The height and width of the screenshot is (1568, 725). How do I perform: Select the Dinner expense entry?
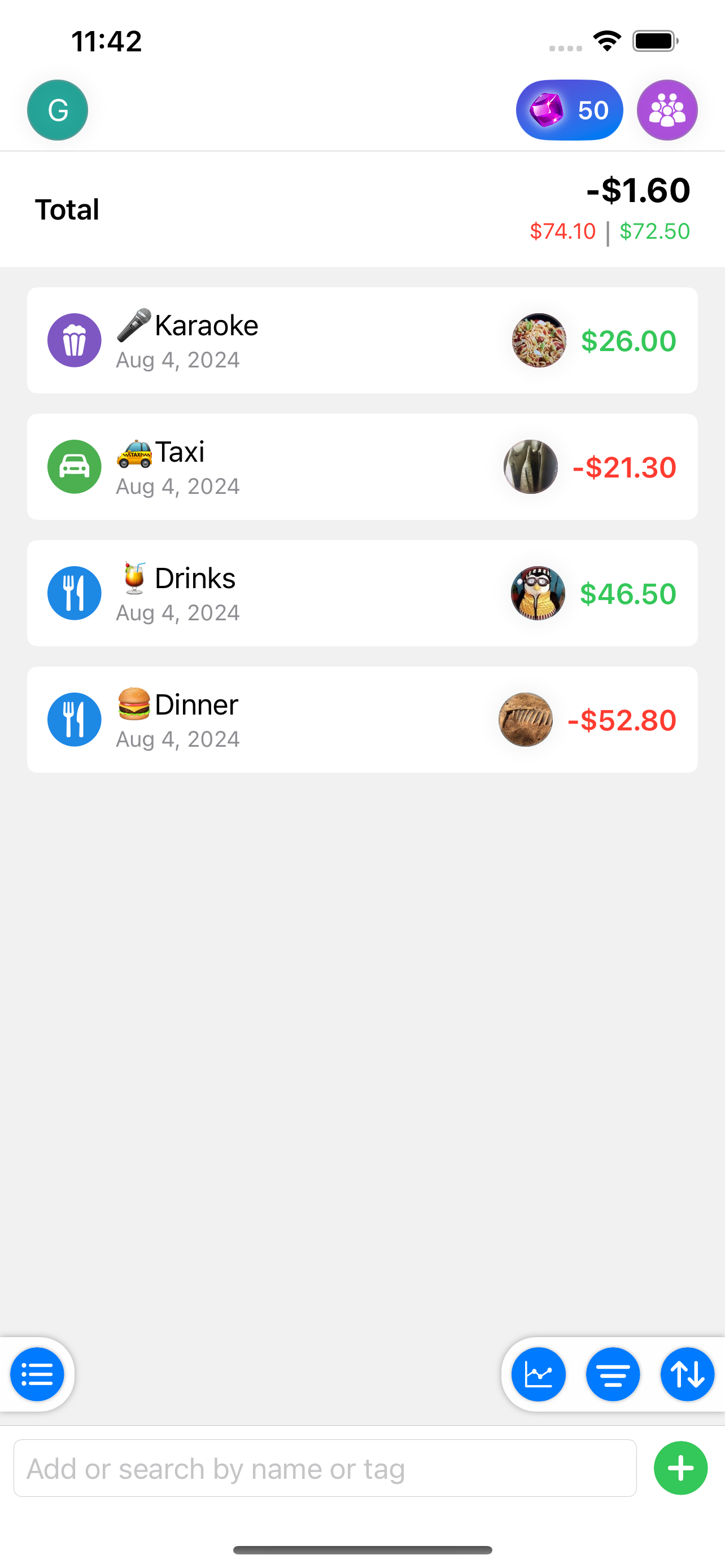click(x=362, y=719)
